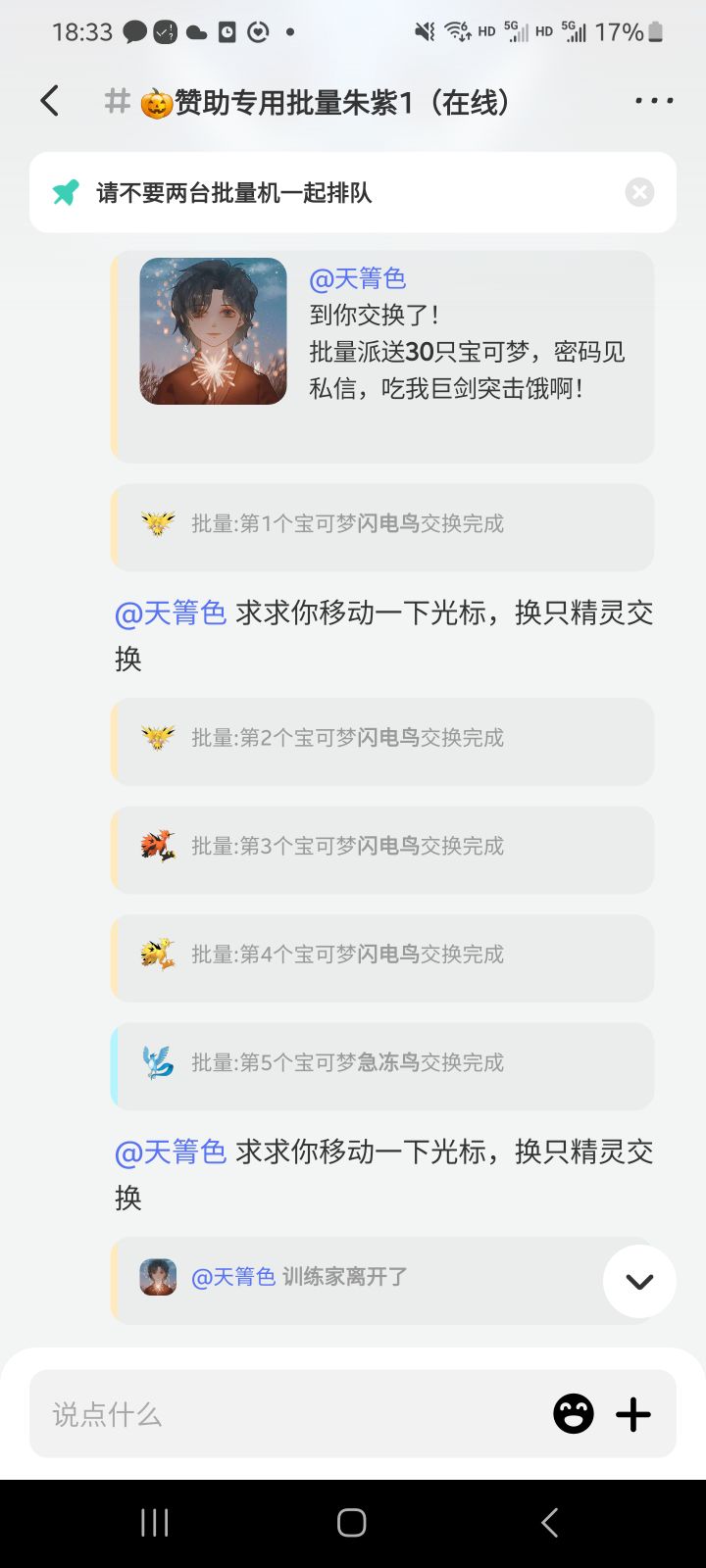Tap the system home button
The height and width of the screenshot is (1568, 706).
click(352, 1522)
